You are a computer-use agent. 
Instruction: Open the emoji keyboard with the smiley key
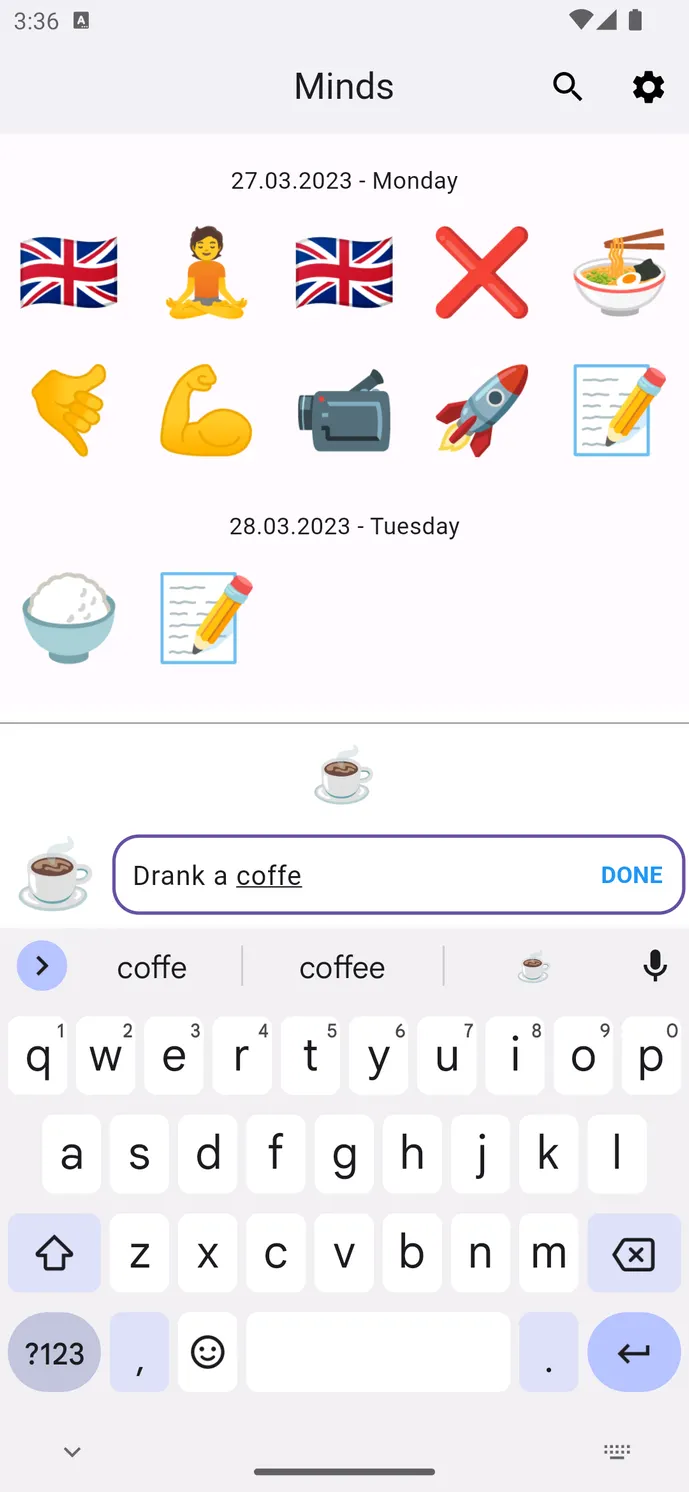point(207,1353)
